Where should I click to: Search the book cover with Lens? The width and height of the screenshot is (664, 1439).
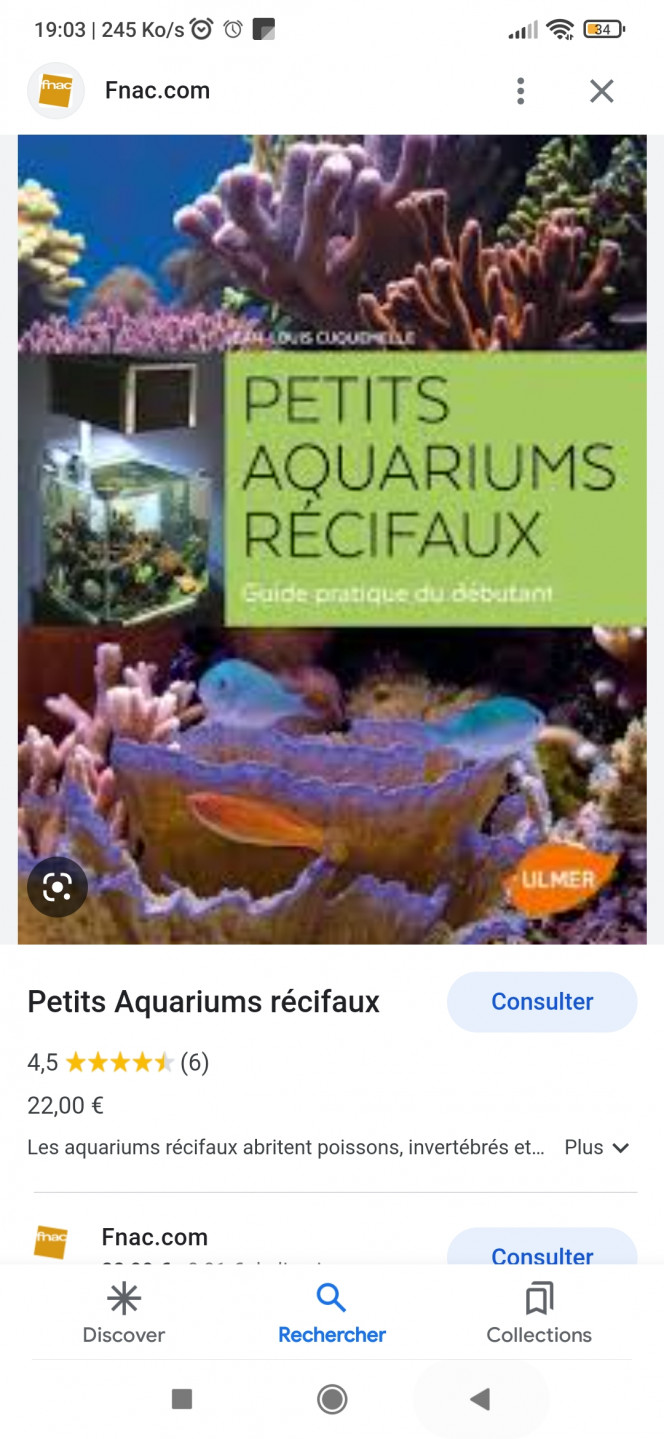point(57,886)
